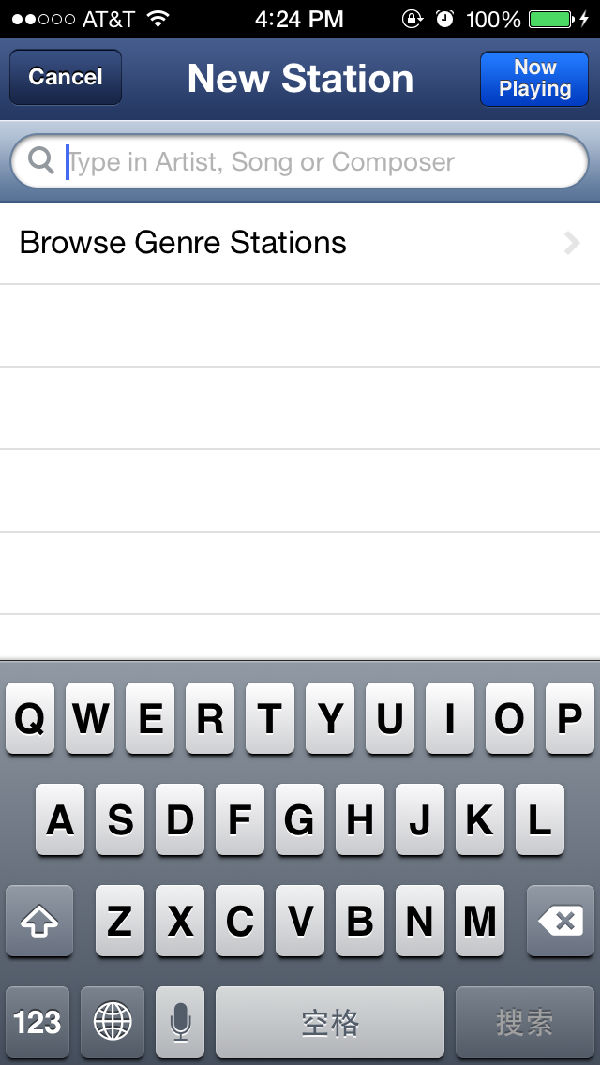Tap the backspace key
This screenshot has width=600, height=1065.
559,921
